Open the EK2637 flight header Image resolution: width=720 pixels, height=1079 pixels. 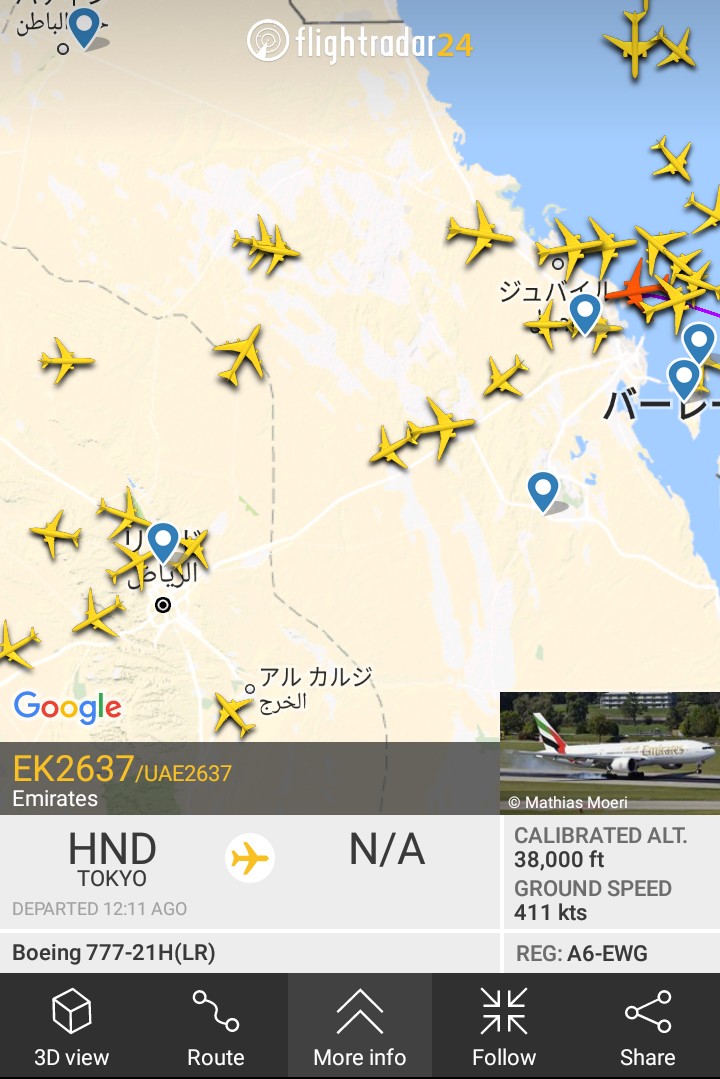click(123, 779)
